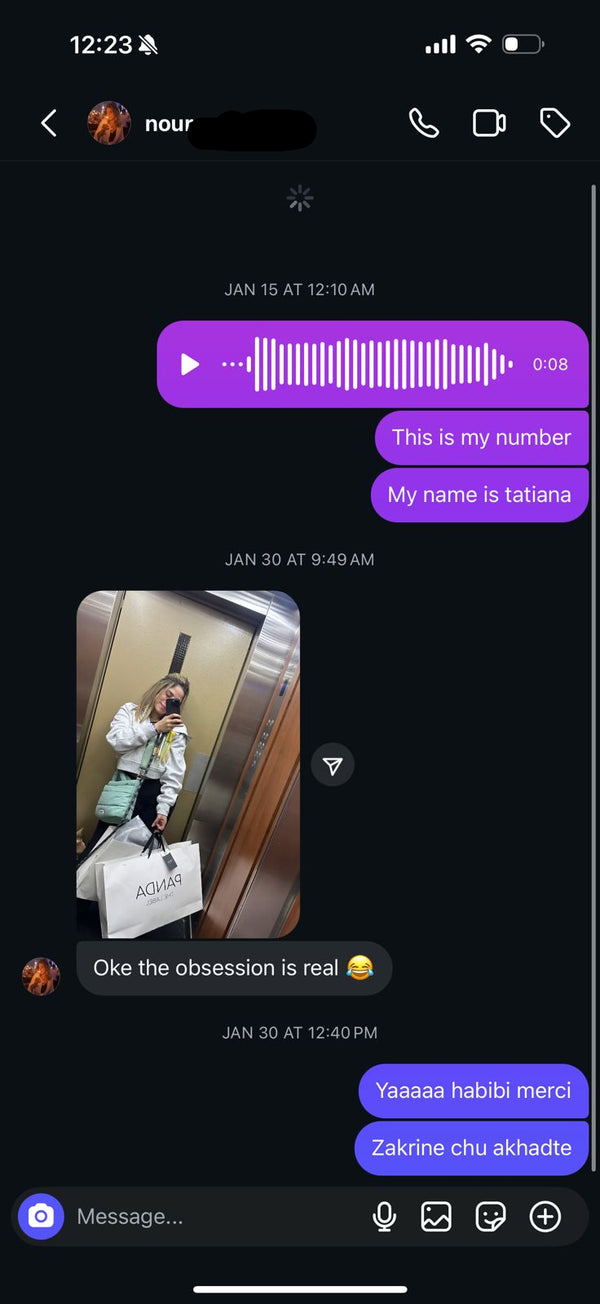The width and height of the screenshot is (600, 1304).
Task: Start a video call with nour
Action: pyautogui.click(x=489, y=123)
